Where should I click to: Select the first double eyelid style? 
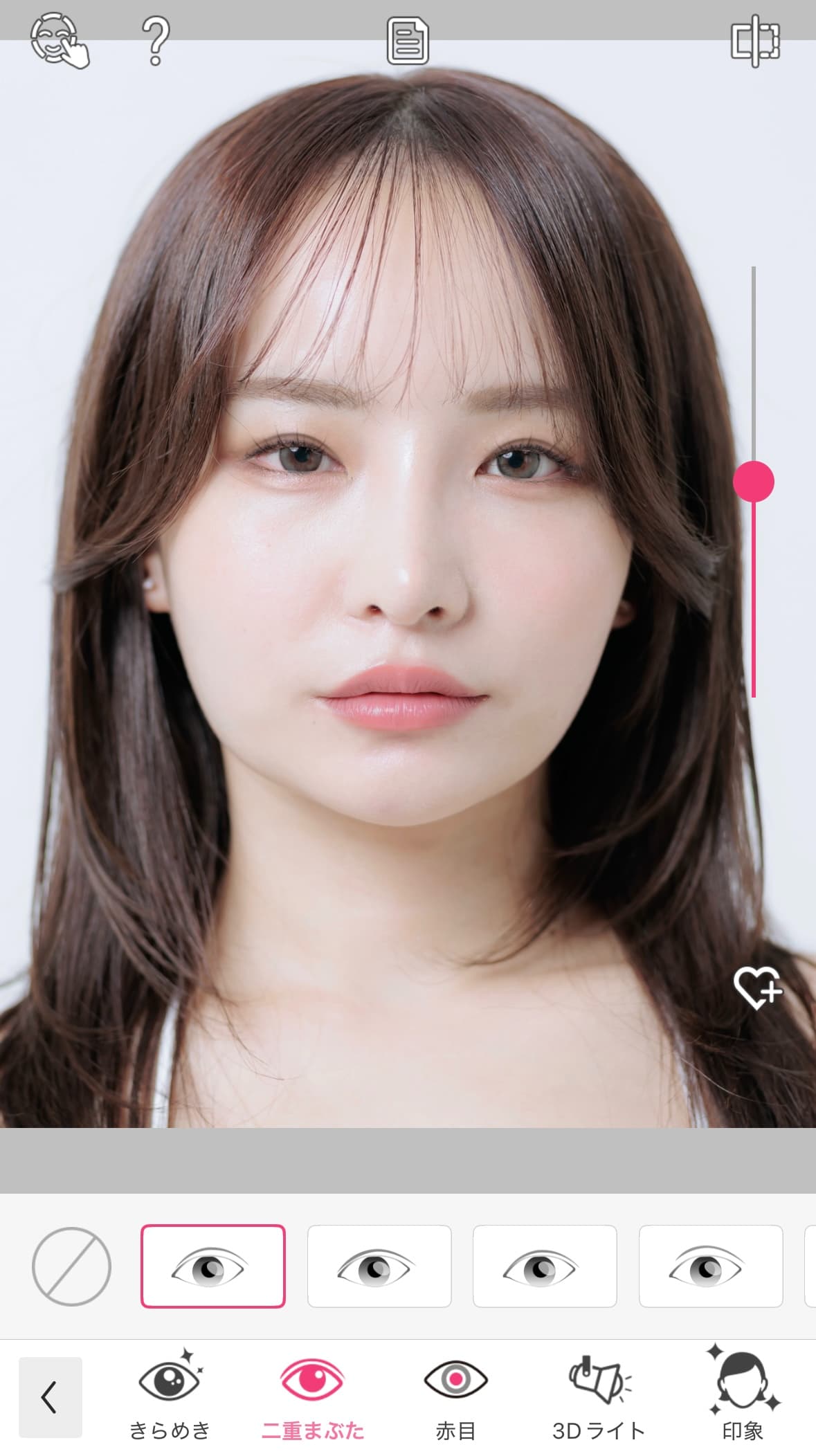click(213, 1266)
